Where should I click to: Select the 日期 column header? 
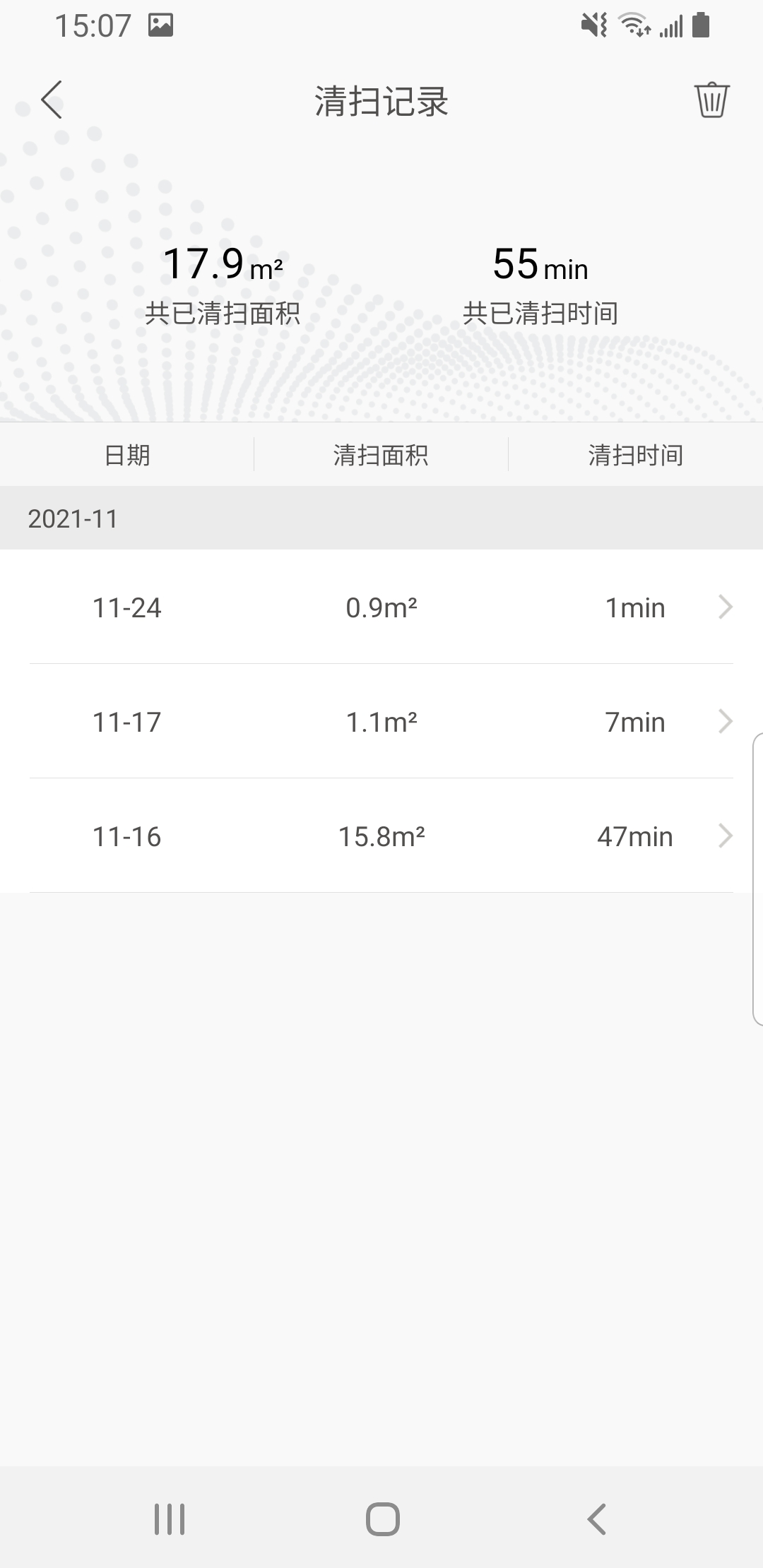click(126, 456)
